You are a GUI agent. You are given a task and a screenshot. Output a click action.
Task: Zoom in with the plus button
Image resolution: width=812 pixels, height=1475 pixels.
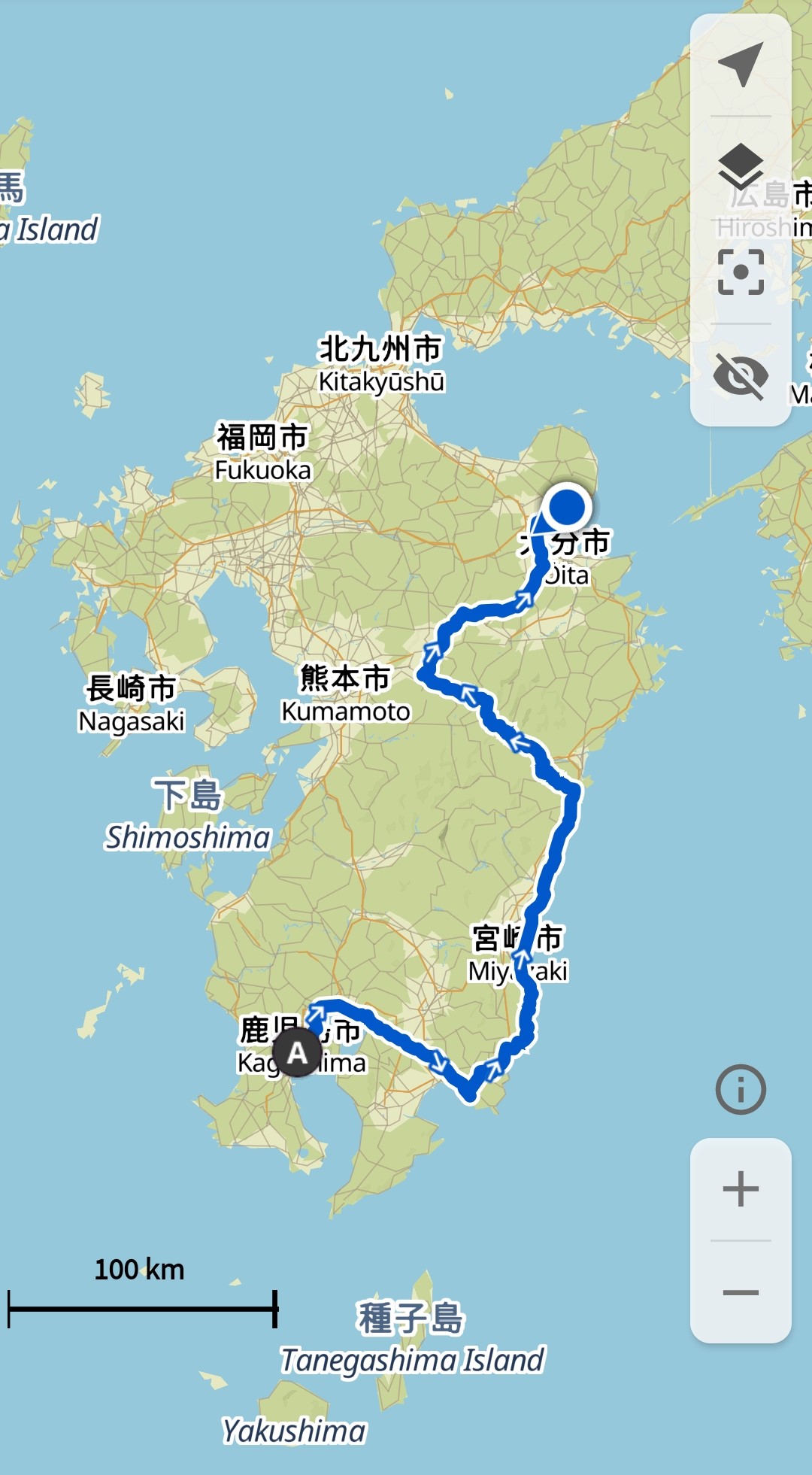(741, 1189)
